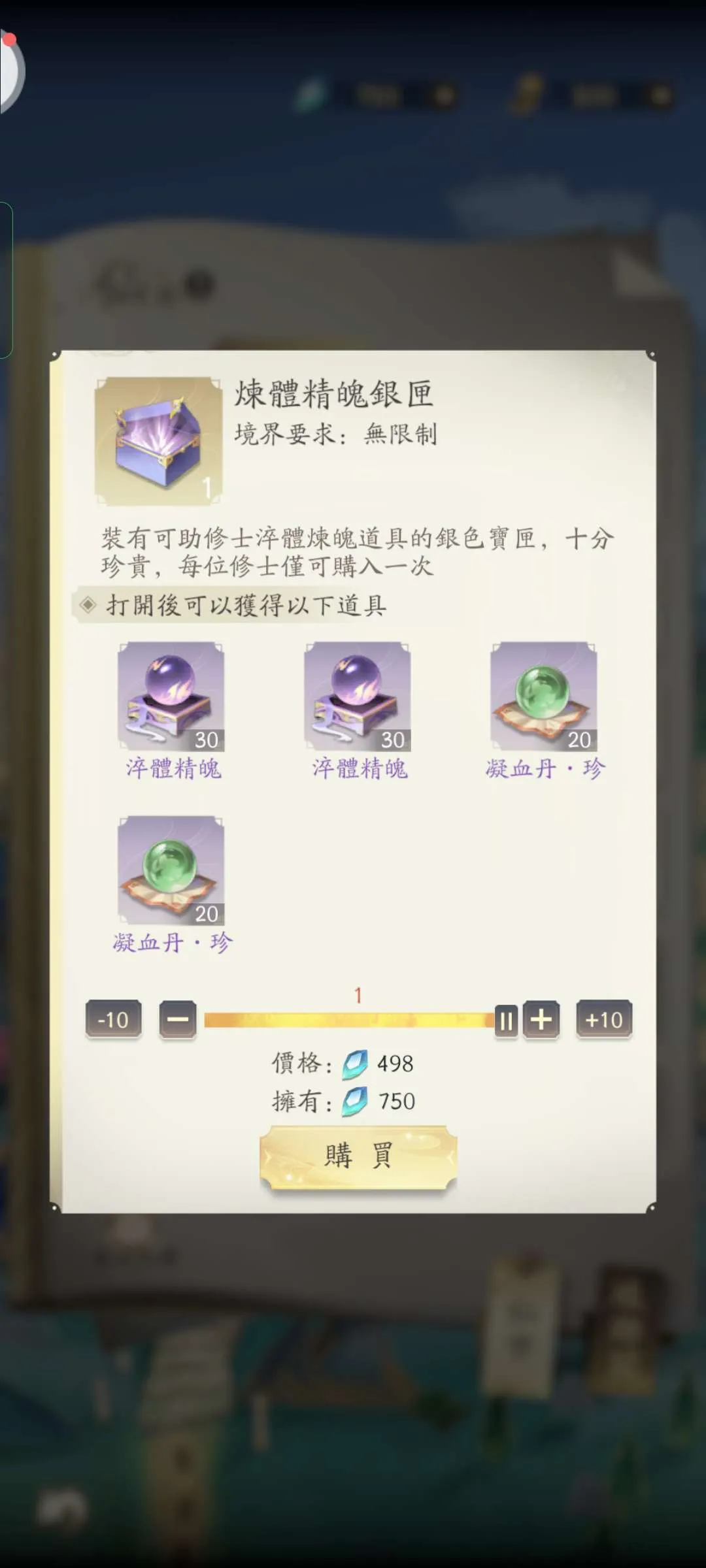View the first 淬體精魄 item details
This screenshot has height=1568, width=706.
point(171,696)
